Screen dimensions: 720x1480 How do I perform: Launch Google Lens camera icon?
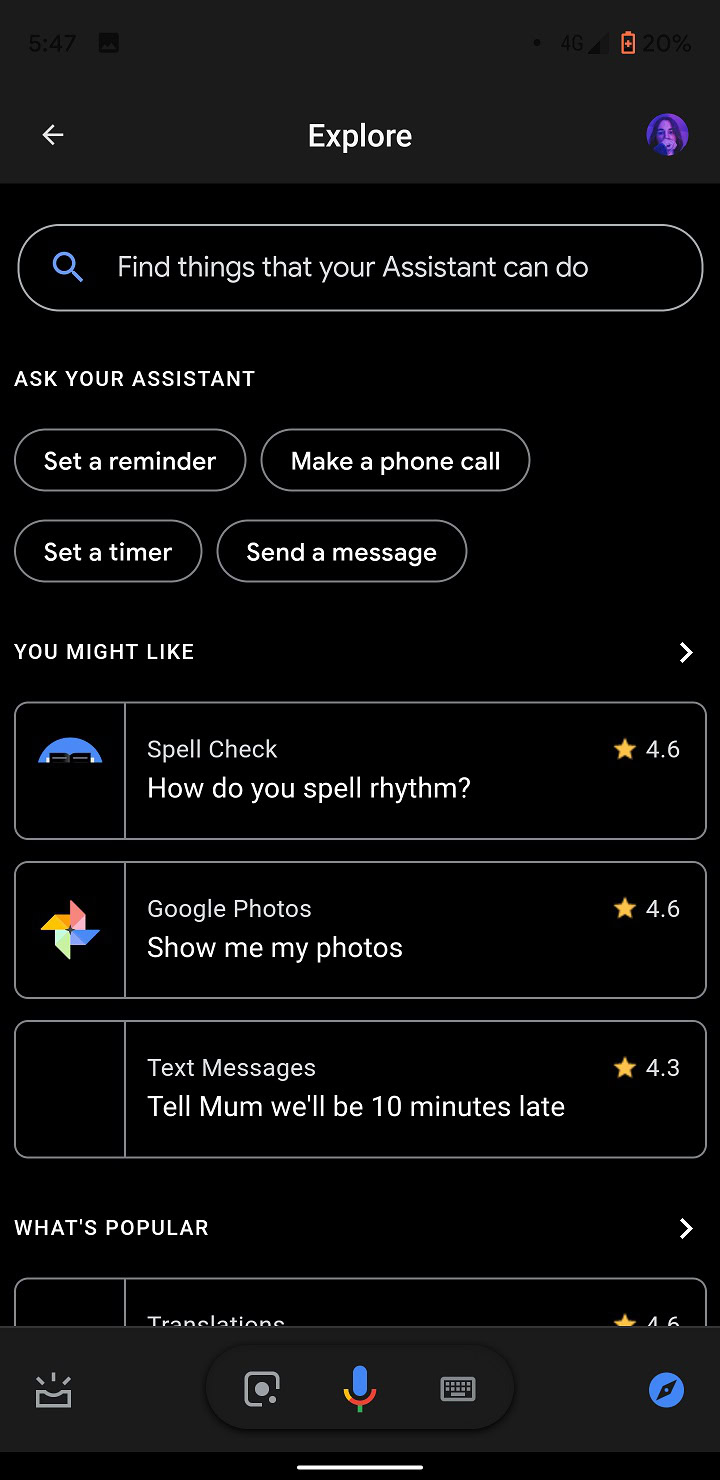pos(262,1389)
